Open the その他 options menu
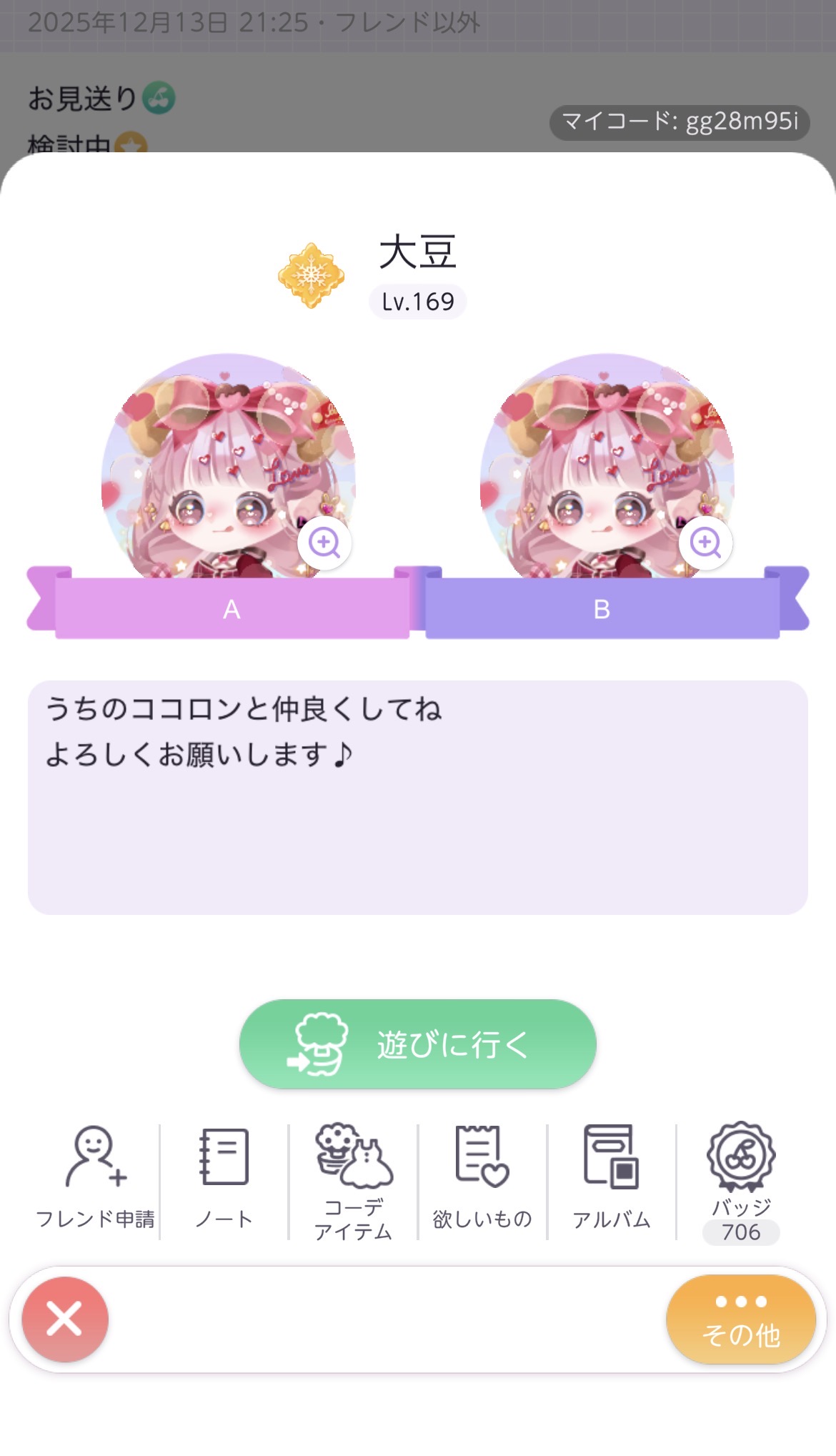Image resolution: width=836 pixels, height=1456 pixels. tap(740, 1319)
